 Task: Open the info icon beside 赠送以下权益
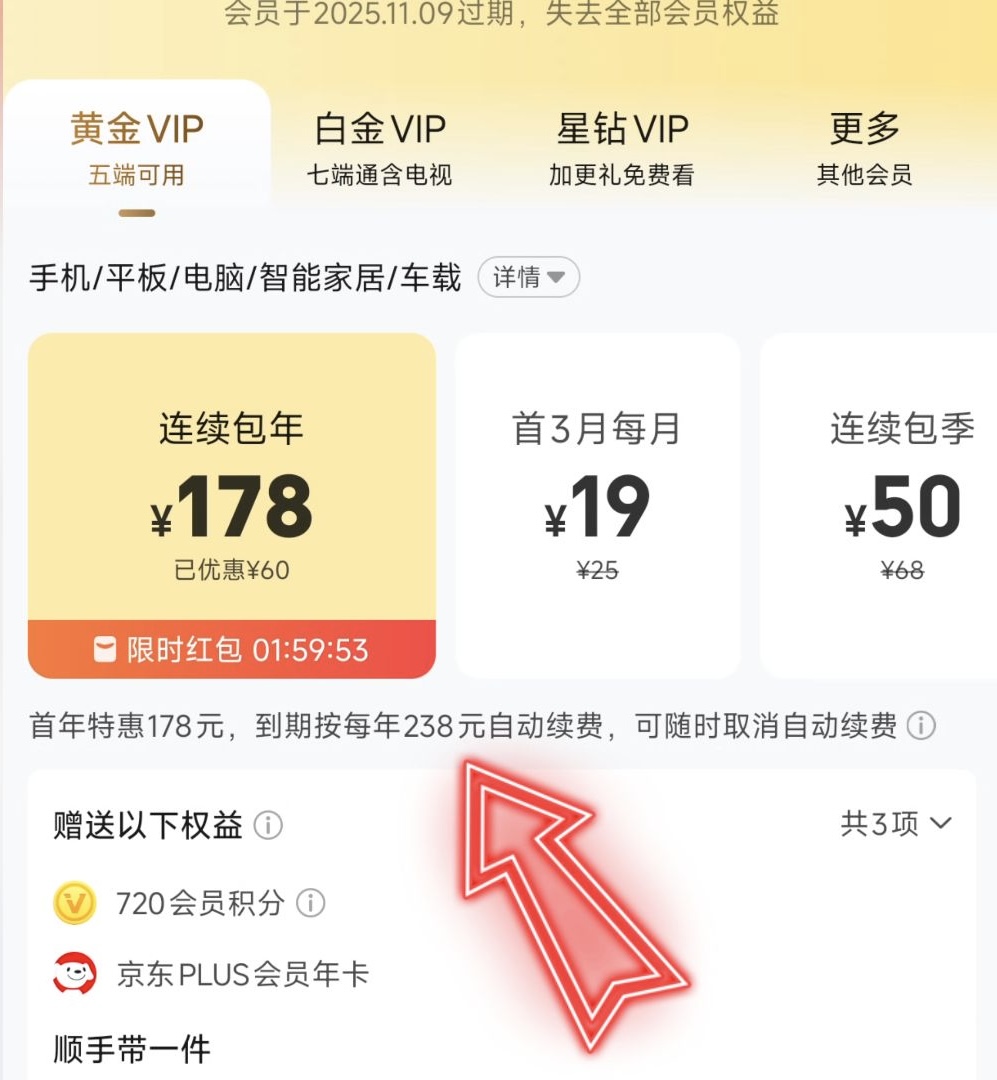(268, 826)
